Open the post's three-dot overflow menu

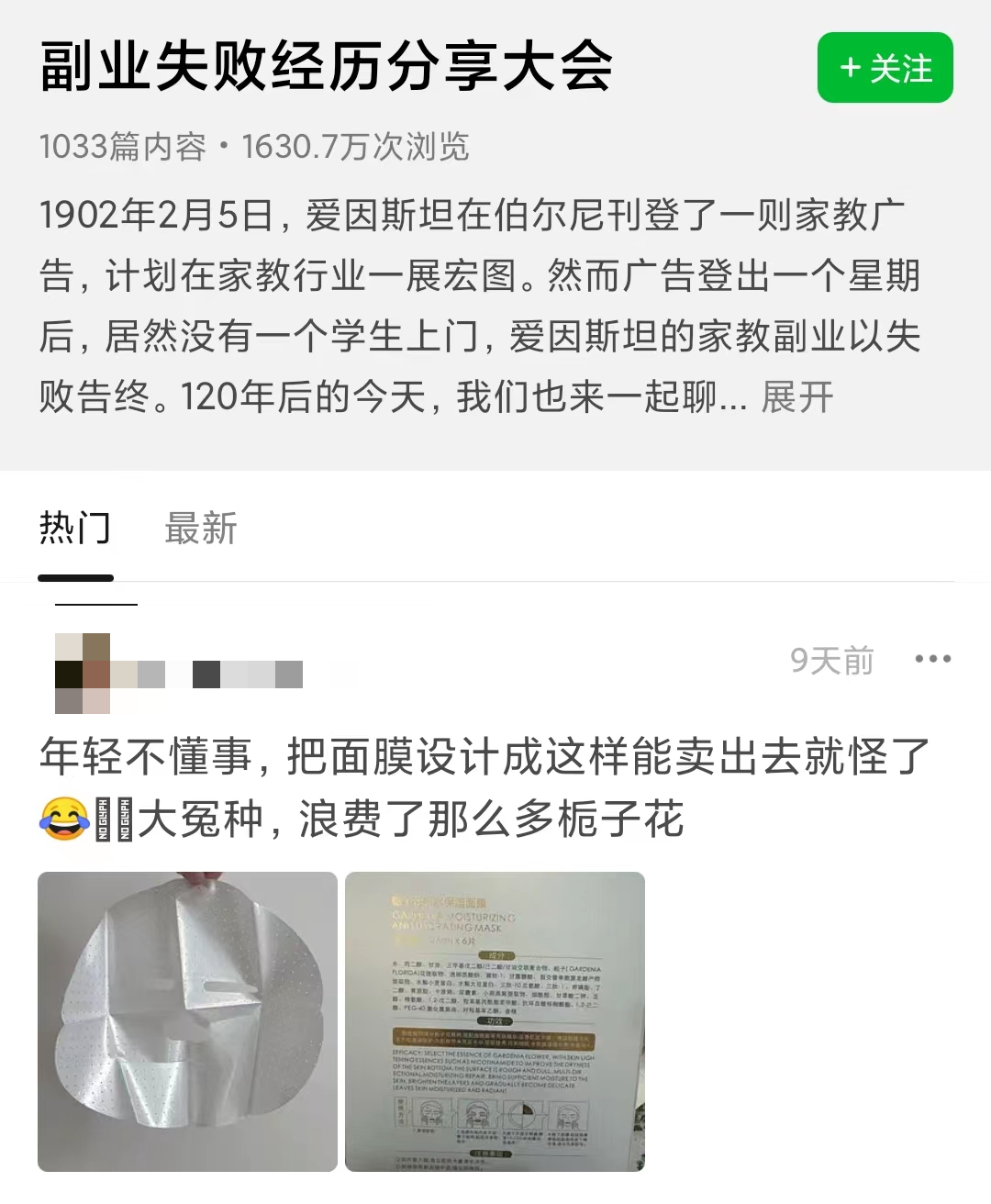click(932, 659)
